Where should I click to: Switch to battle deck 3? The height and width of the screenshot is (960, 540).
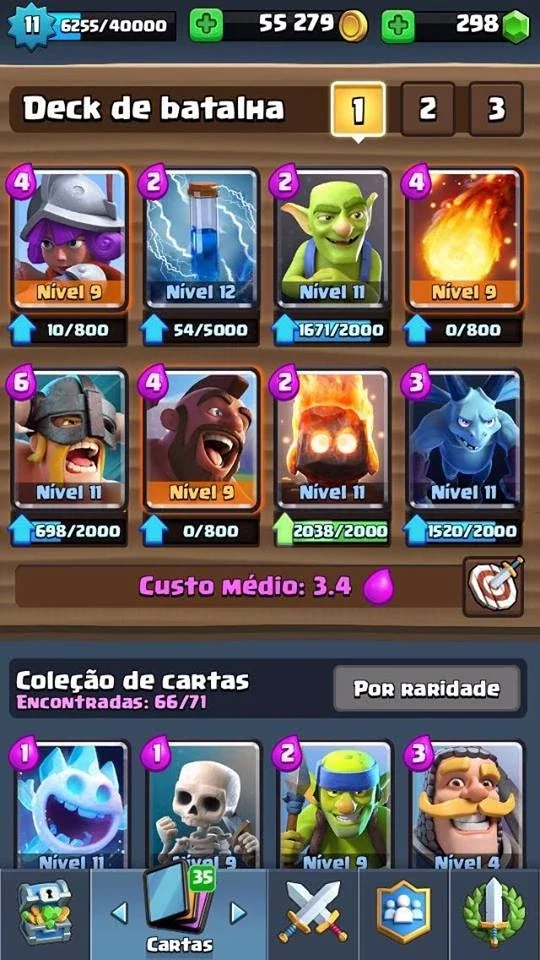(496, 109)
